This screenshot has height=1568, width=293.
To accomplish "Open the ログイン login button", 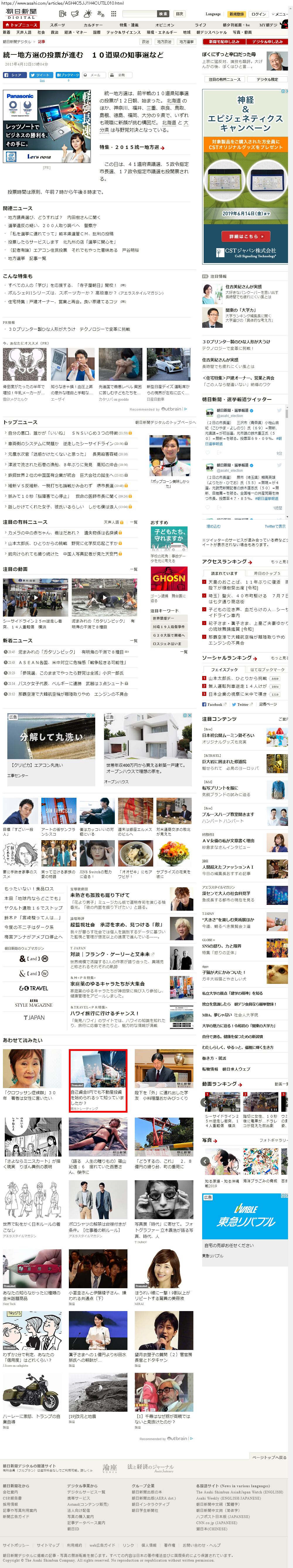I will click(x=258, y=13).
